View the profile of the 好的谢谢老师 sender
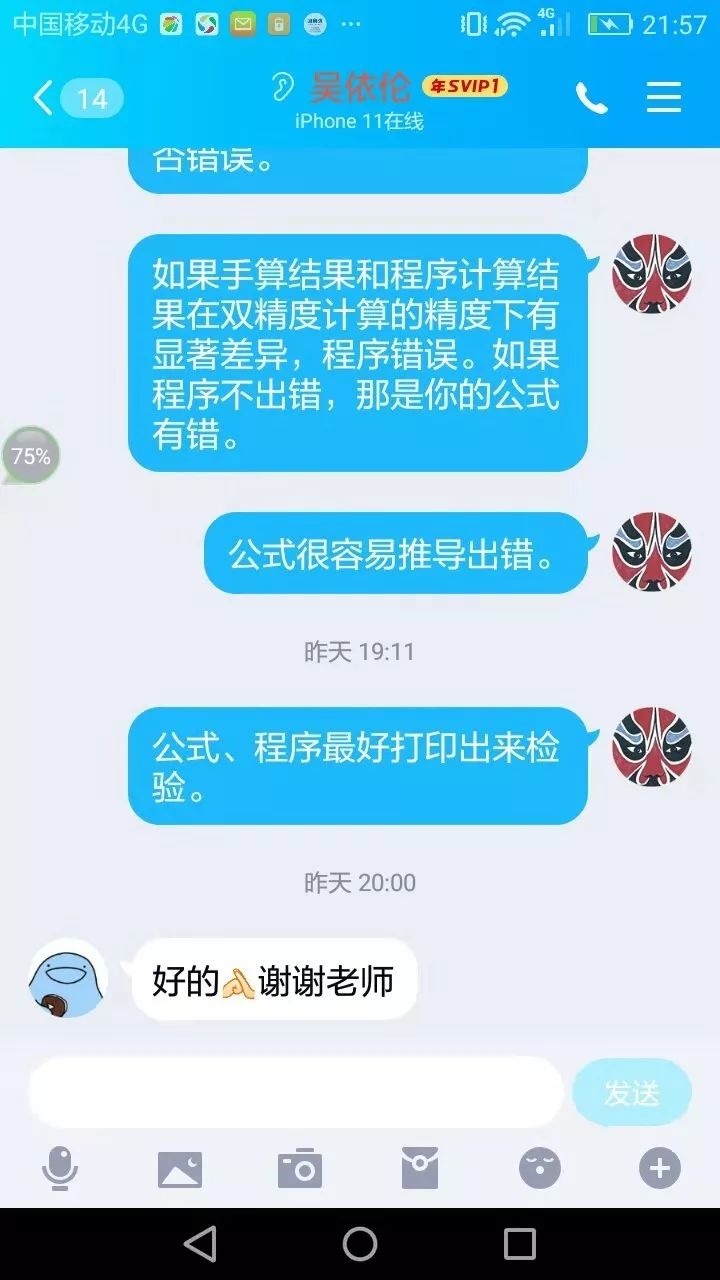 68,978
